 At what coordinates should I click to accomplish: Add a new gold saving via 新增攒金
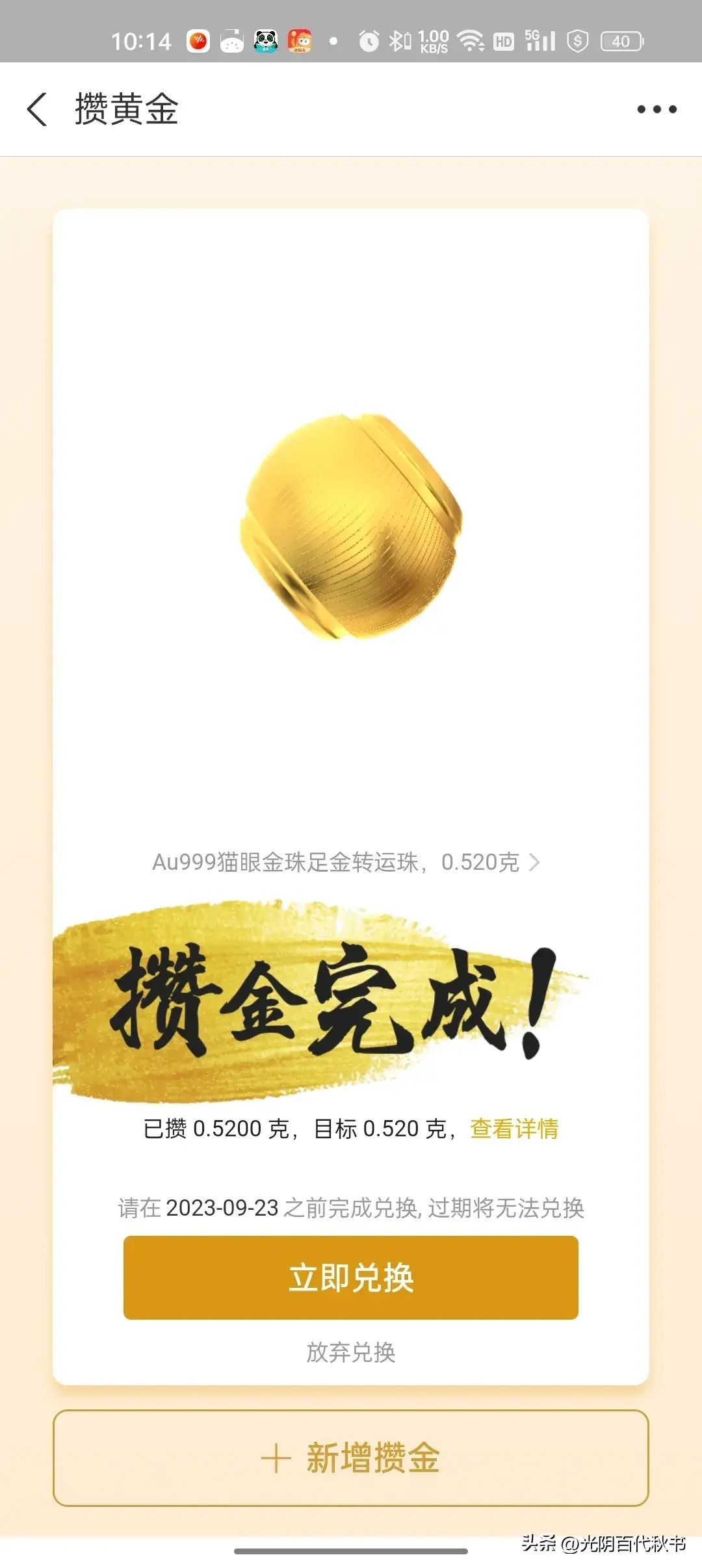coord(351,1458)
